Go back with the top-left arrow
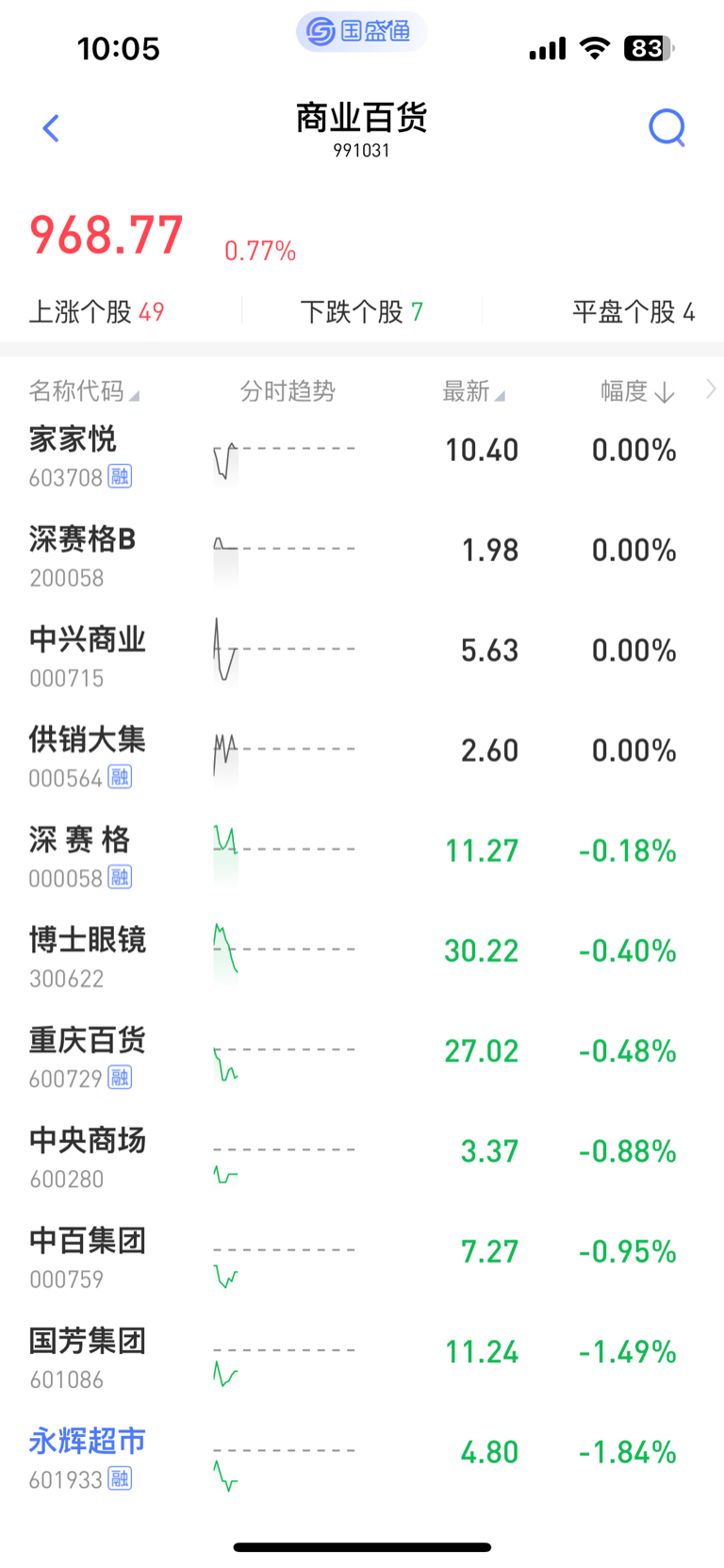The width and height of the screenshot is (724, 1568). coord(52,128)
